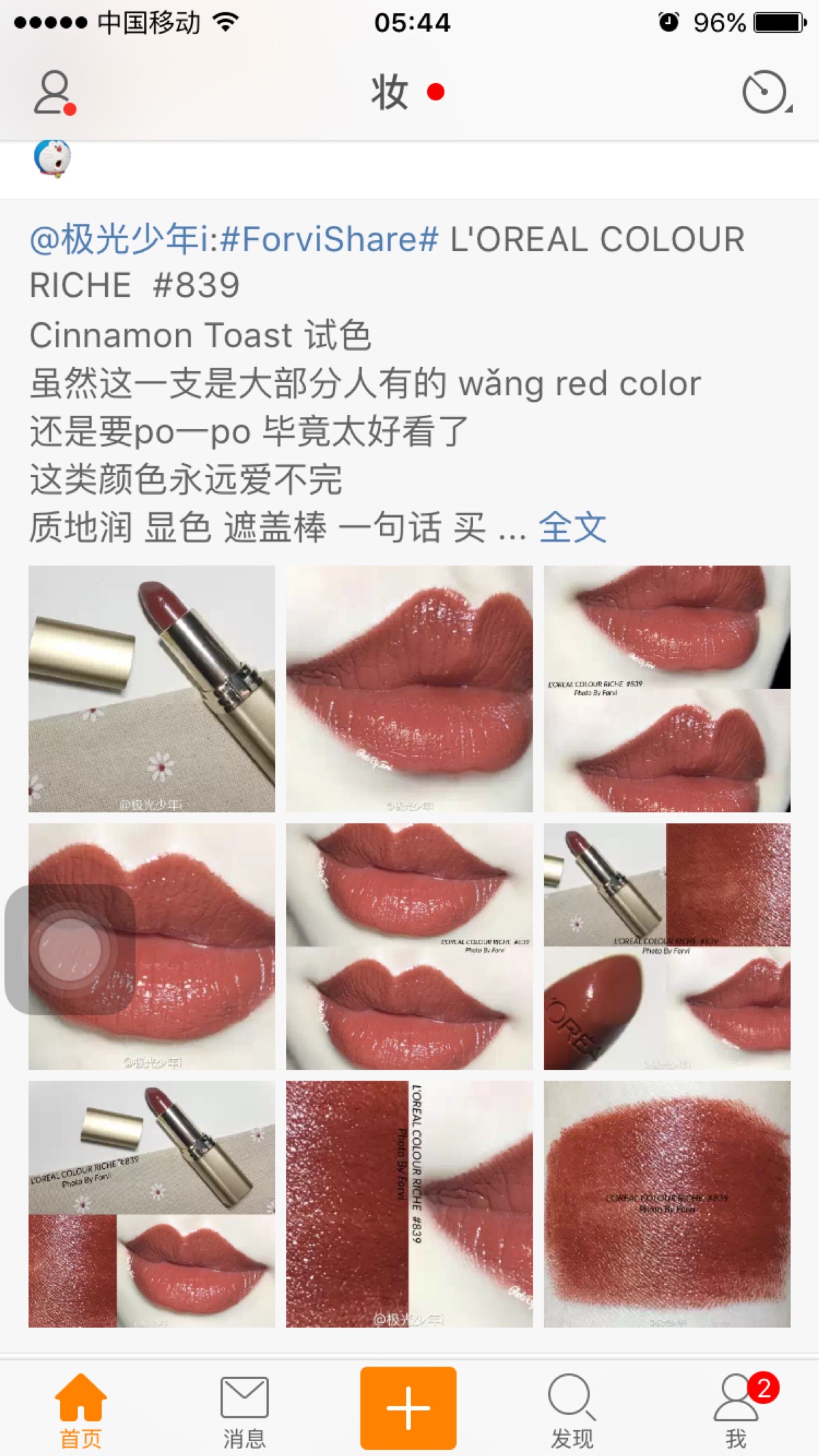Viewport: 819px width, 1456px height.
Task: View the lipstick tube with gold cap photo
Action: 152,688
